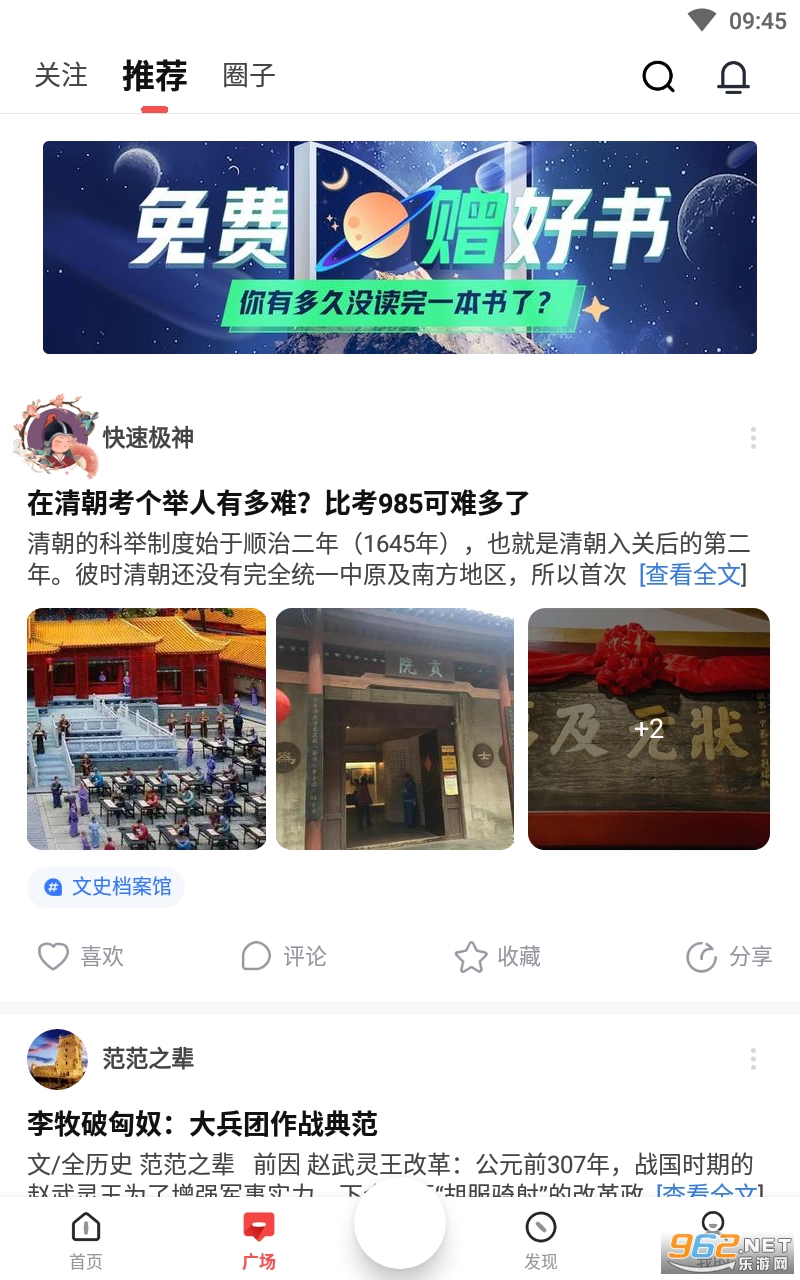This screenshot has height=1280, width=800.
Task: Bookmark the 清朝举人 post with 收藏
Action: point(497,957)
